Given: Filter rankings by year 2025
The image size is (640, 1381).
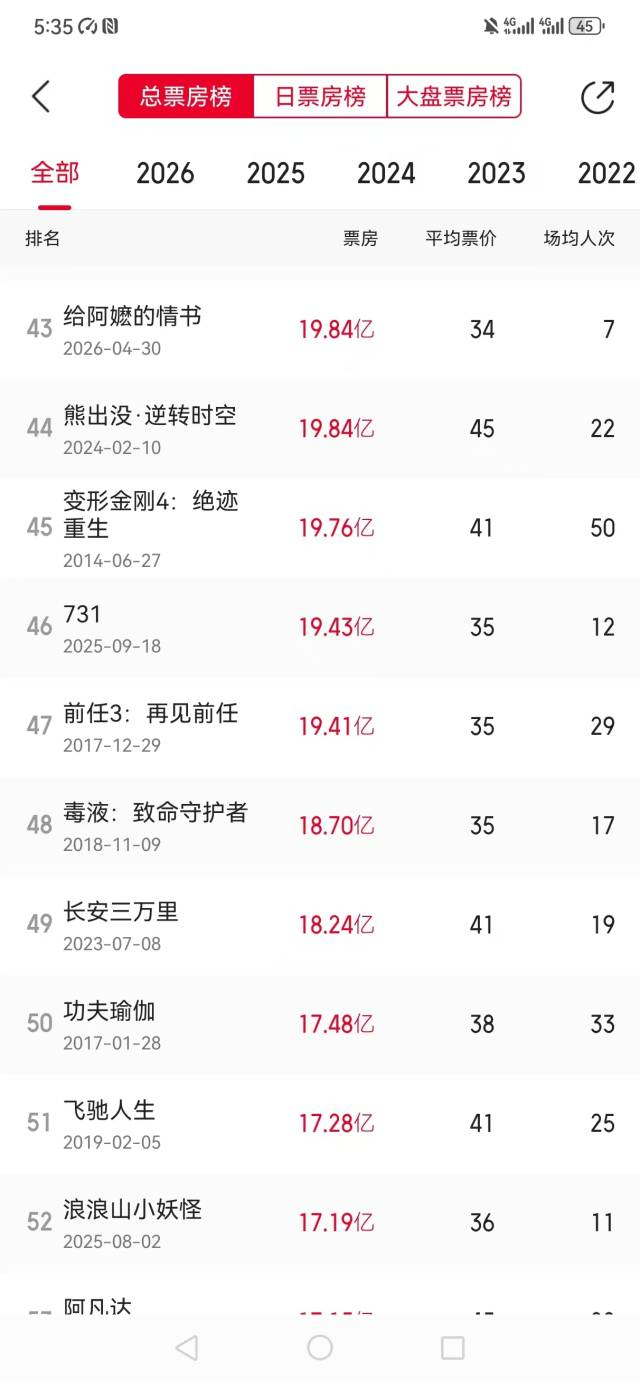Looking at the screenshot, I should (x=275, y=173).
